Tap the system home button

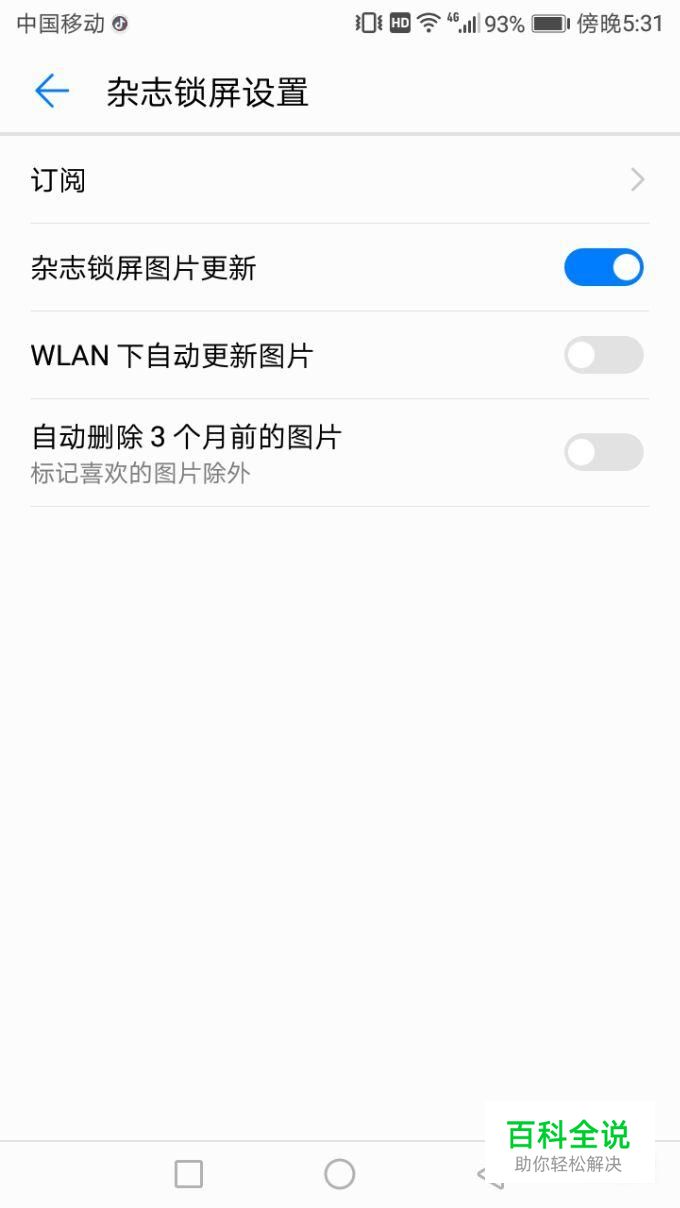pos(340,1174)
